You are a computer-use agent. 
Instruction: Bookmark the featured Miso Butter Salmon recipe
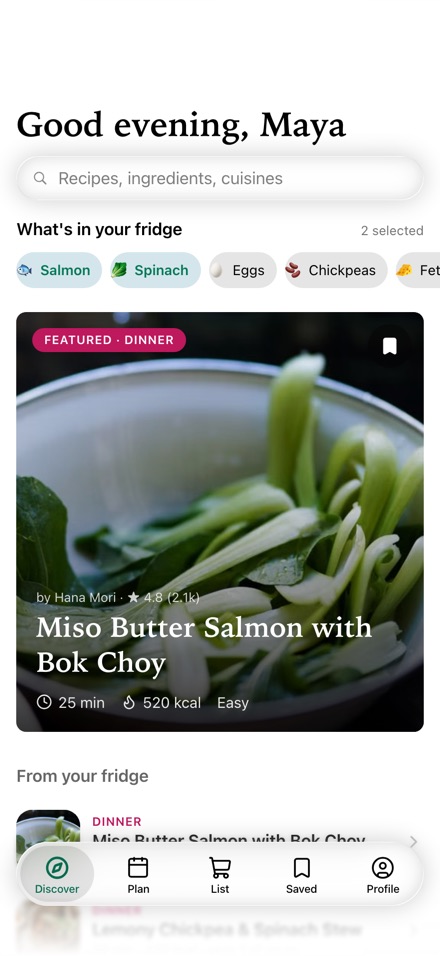click(389, 346)
